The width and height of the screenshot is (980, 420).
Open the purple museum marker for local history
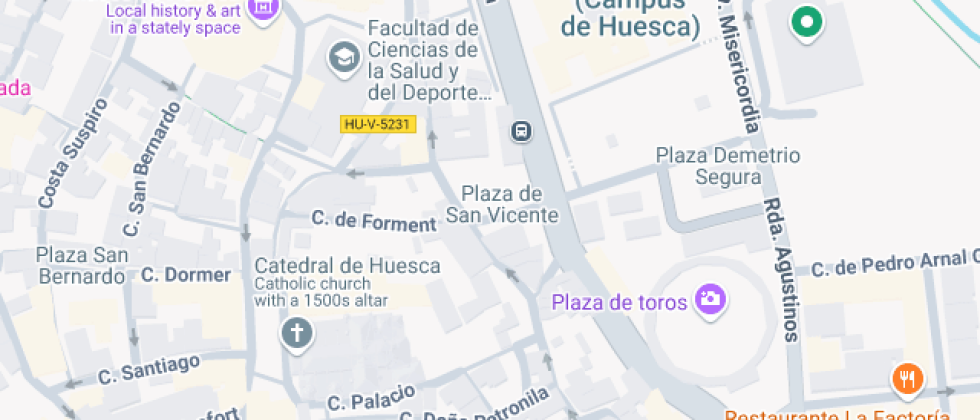(x=264, y=8)
